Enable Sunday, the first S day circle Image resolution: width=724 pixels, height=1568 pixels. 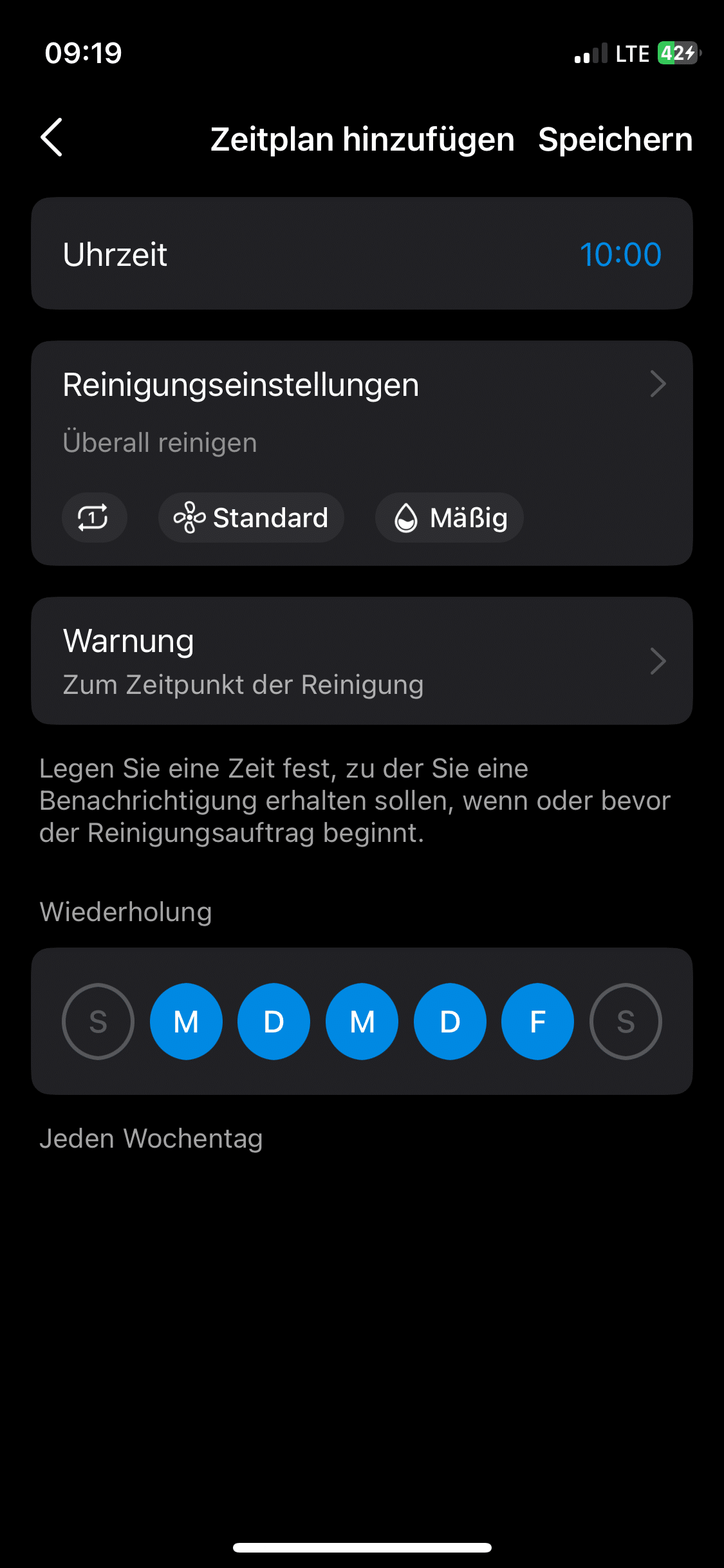(x=98, y=1022)
